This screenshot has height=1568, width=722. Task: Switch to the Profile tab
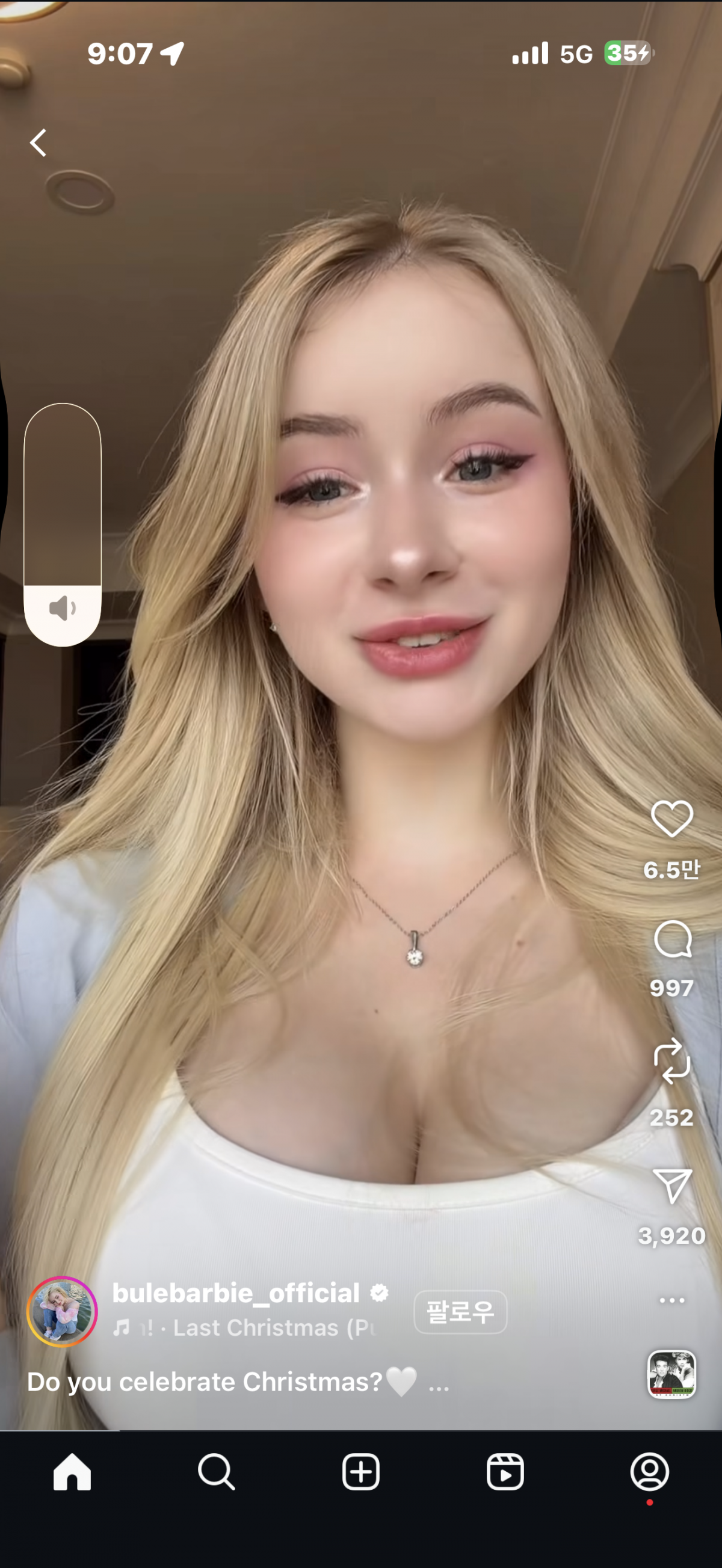tap(650, 1472)
